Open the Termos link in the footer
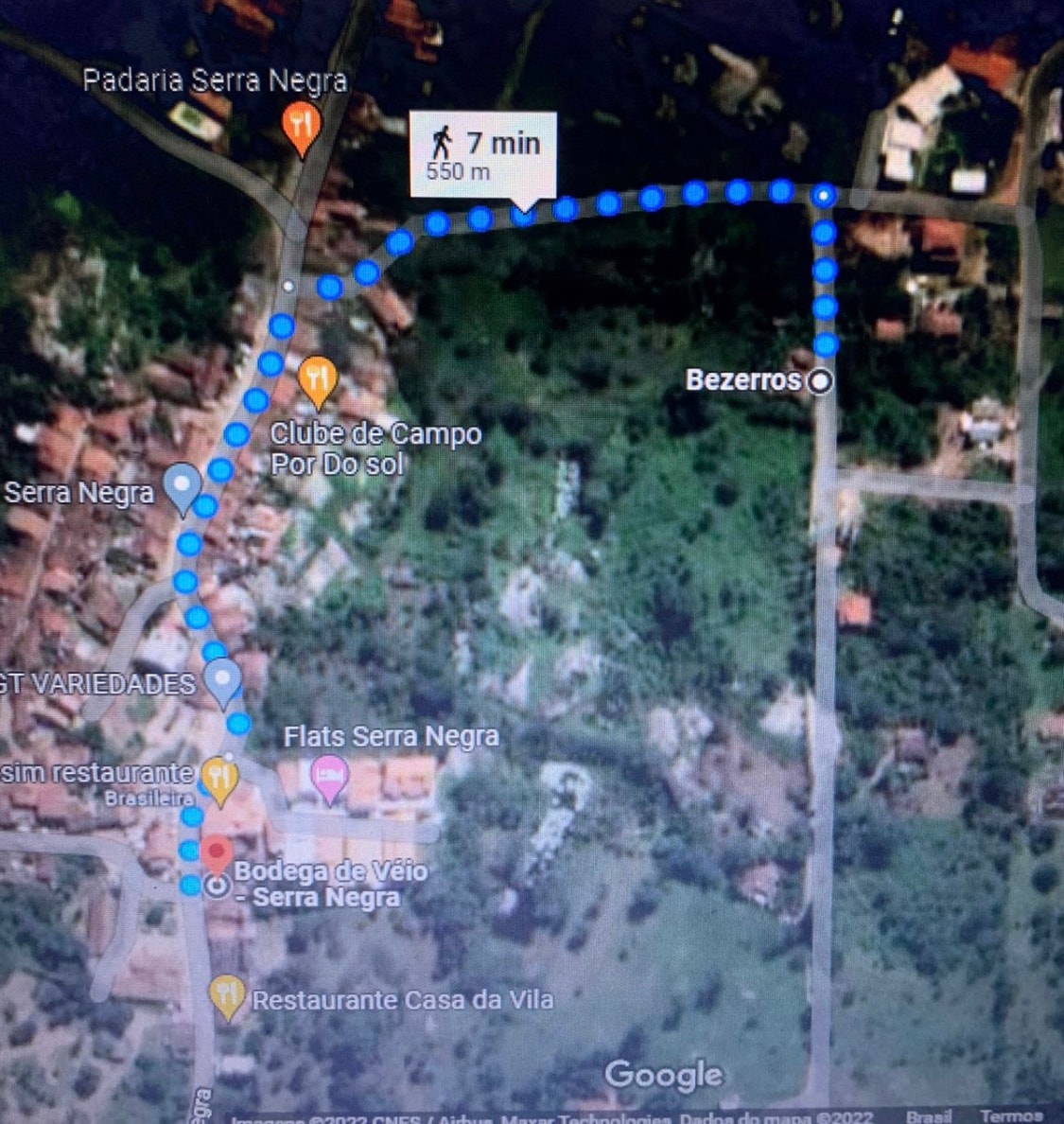The image size is (1064, 1124). pyautogui.click(x=1010, y=1115)
